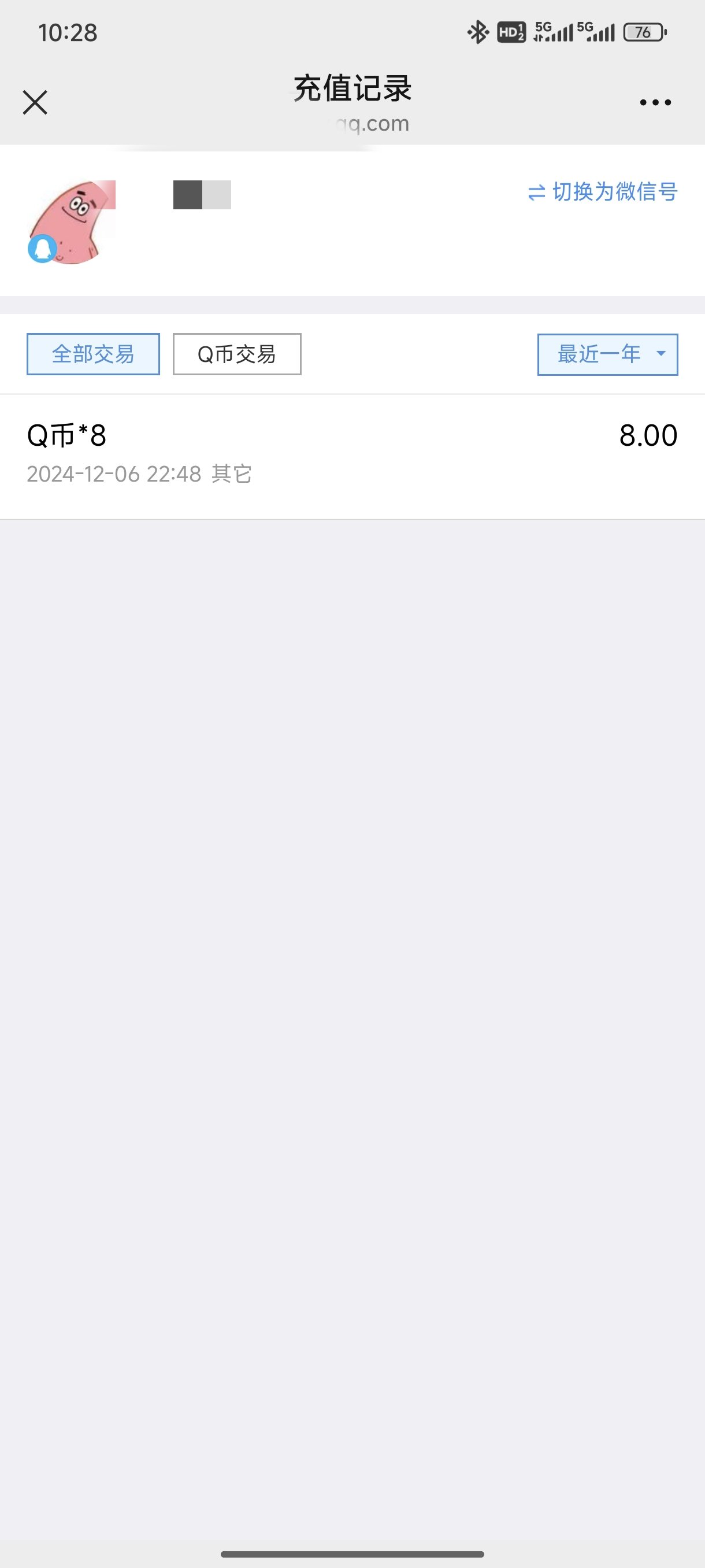This screenshot has height=1568, width=705.
Task: Switch to the Q币交易 tab
Action: [236, 354]
